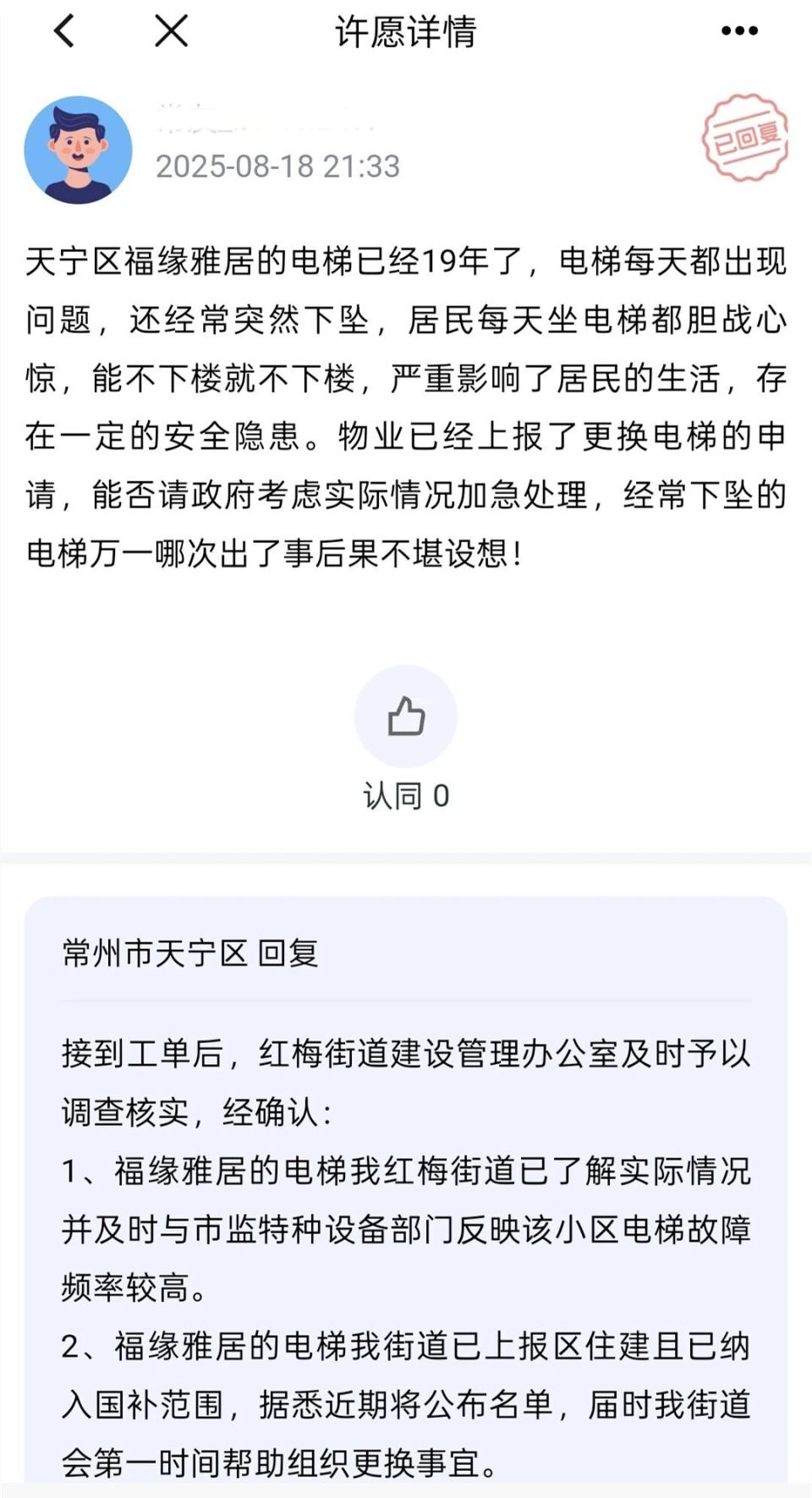Tap the circular like button background

coord(406,715)
